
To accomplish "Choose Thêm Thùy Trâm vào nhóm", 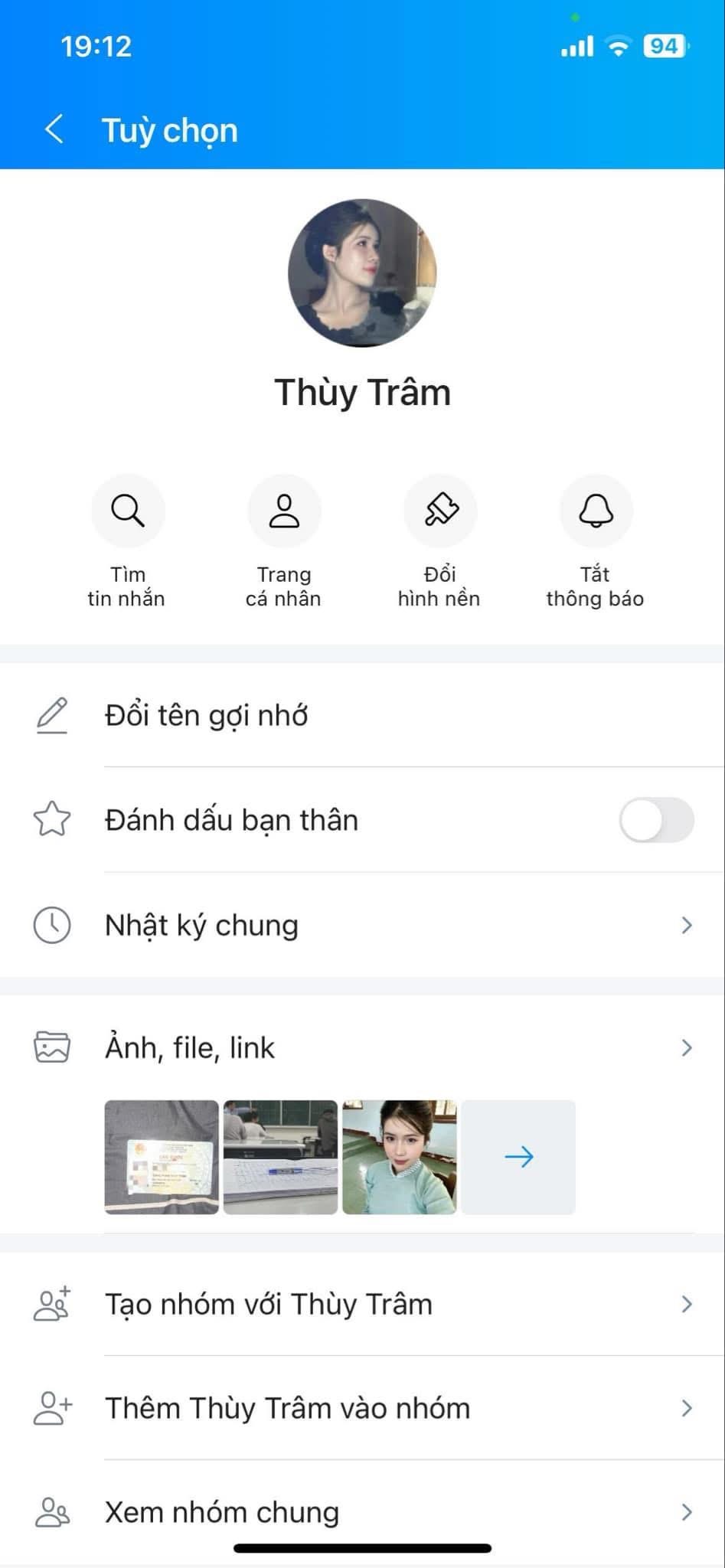I will pyautogui.click(x=288, y=1408).
